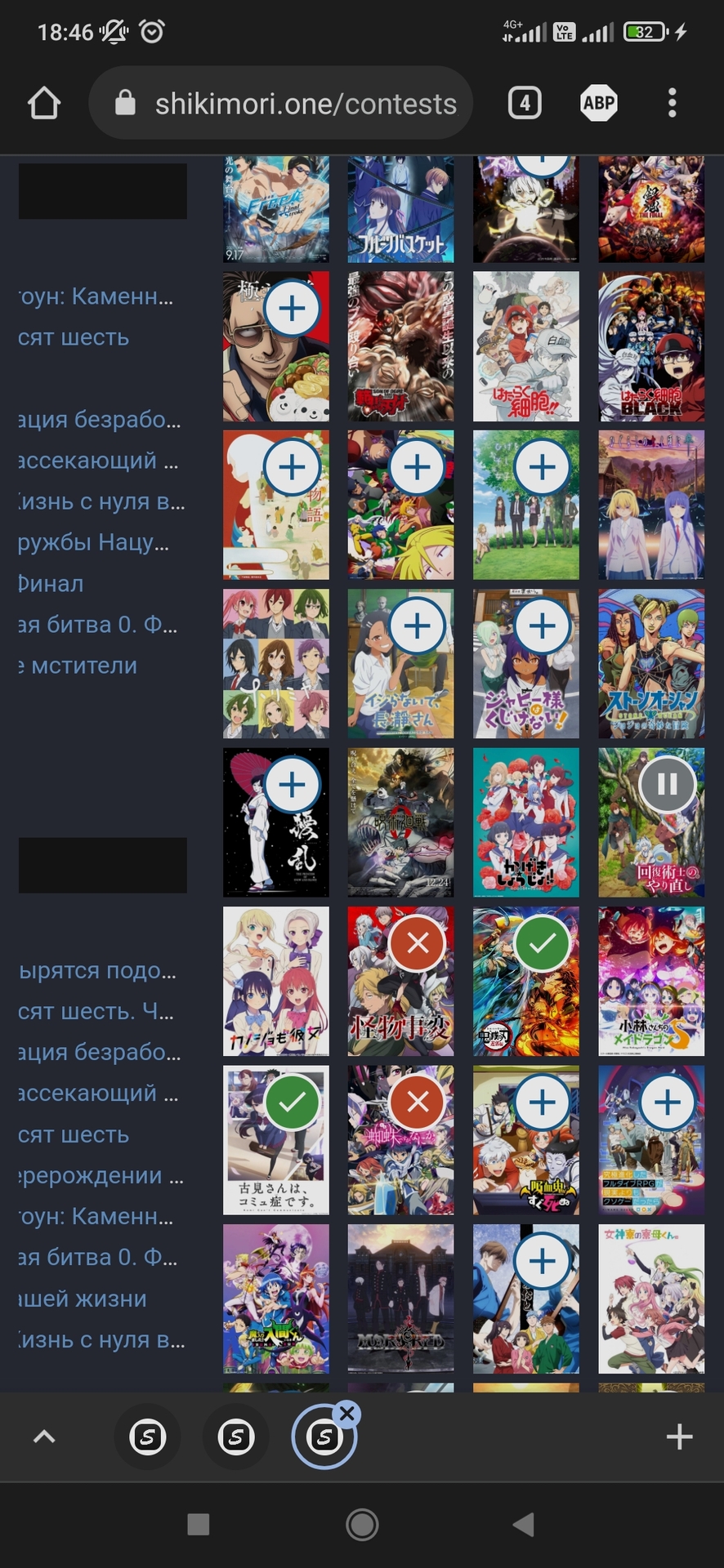
Task: Open the browser overflow menu
Action: (672, 104)
